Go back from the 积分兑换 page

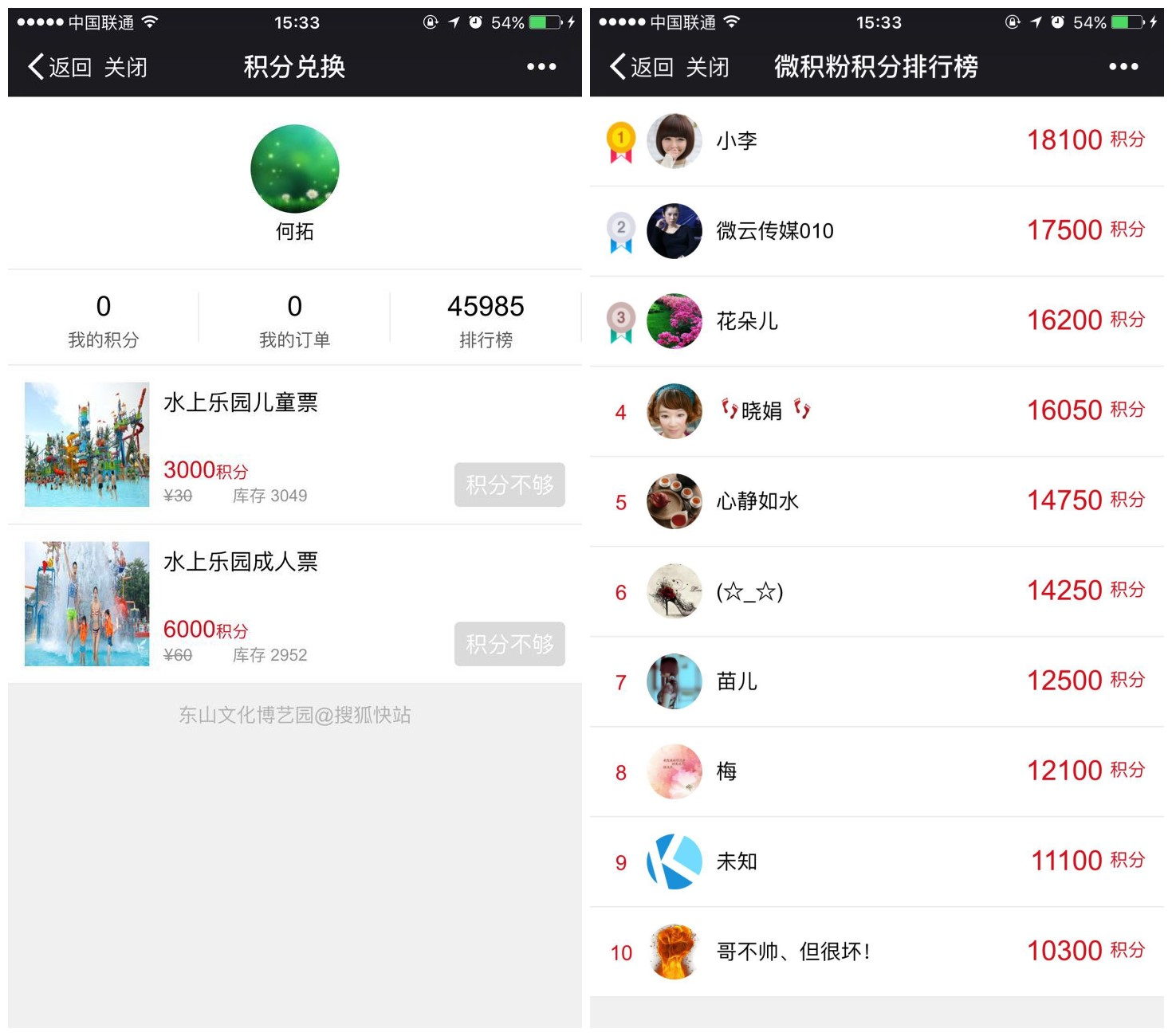tap(59, 67)
